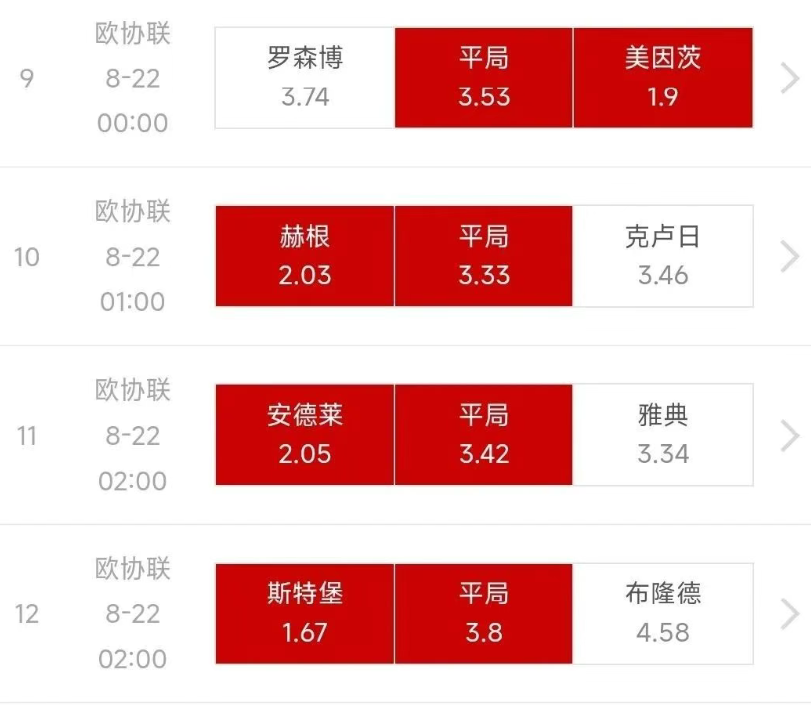Open details for the 罗森博 vs 美因茨 match
811x705 pixels.
pos(790,78)
